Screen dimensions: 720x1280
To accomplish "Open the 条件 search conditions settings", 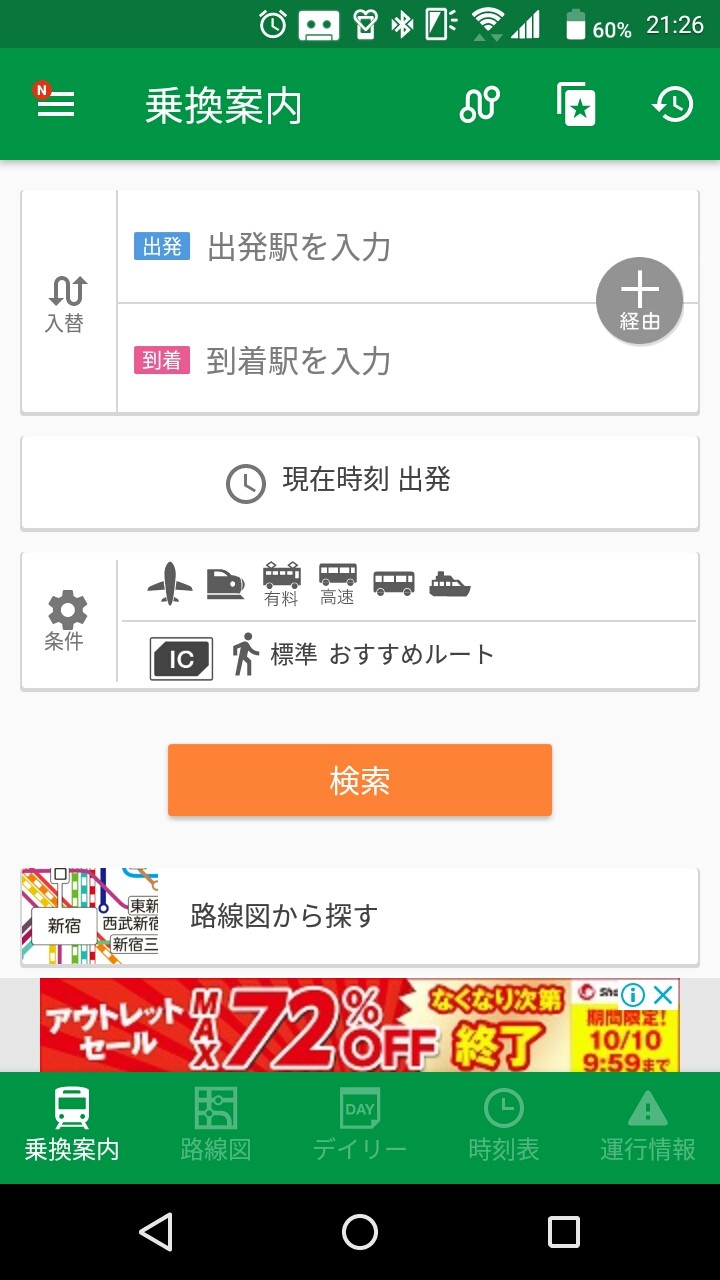I will click(67, 620).
